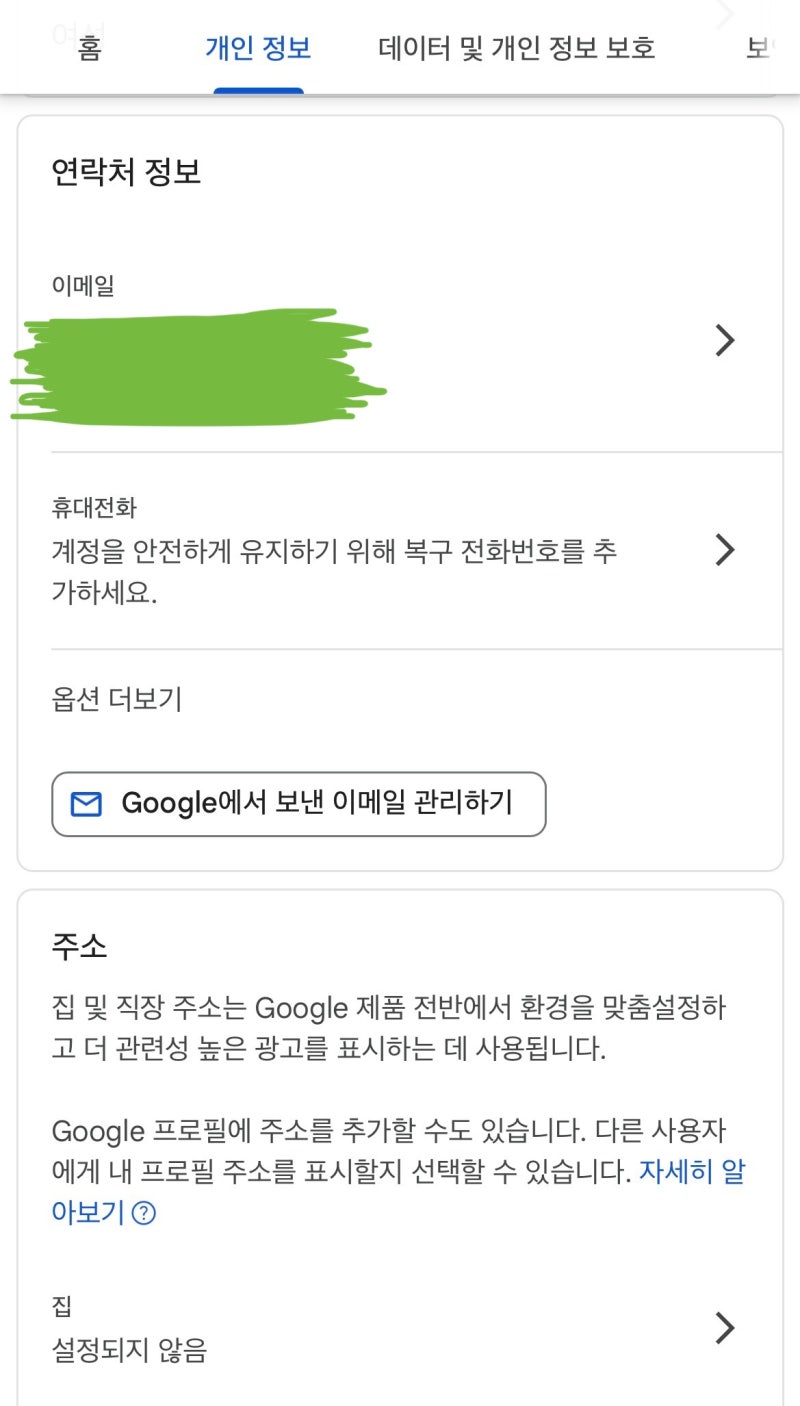
Task: Click the arrow icon on the 집 row
Action: [x=726, y=1327]
